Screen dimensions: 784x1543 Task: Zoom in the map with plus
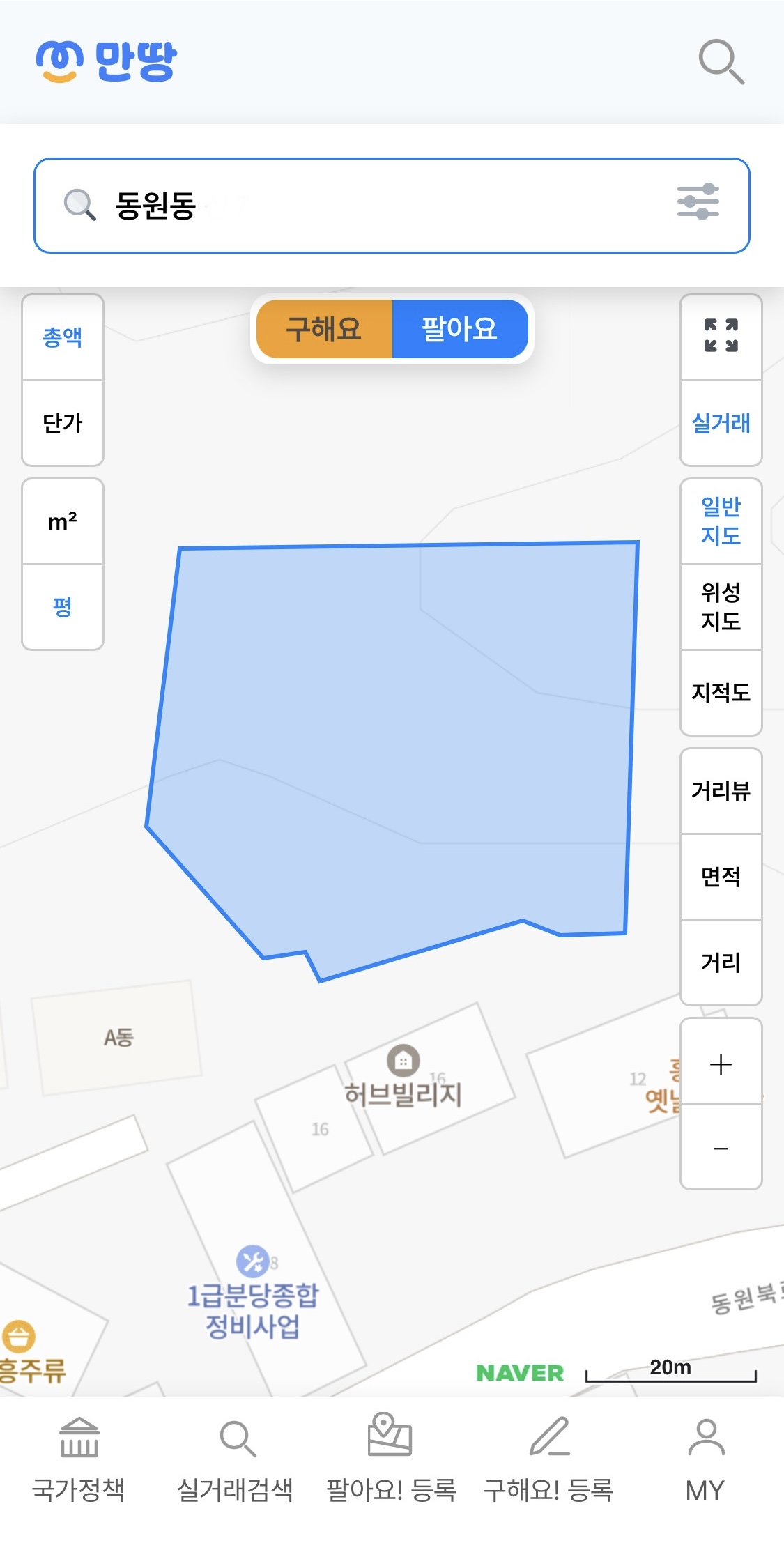[x=721, y=1064]
